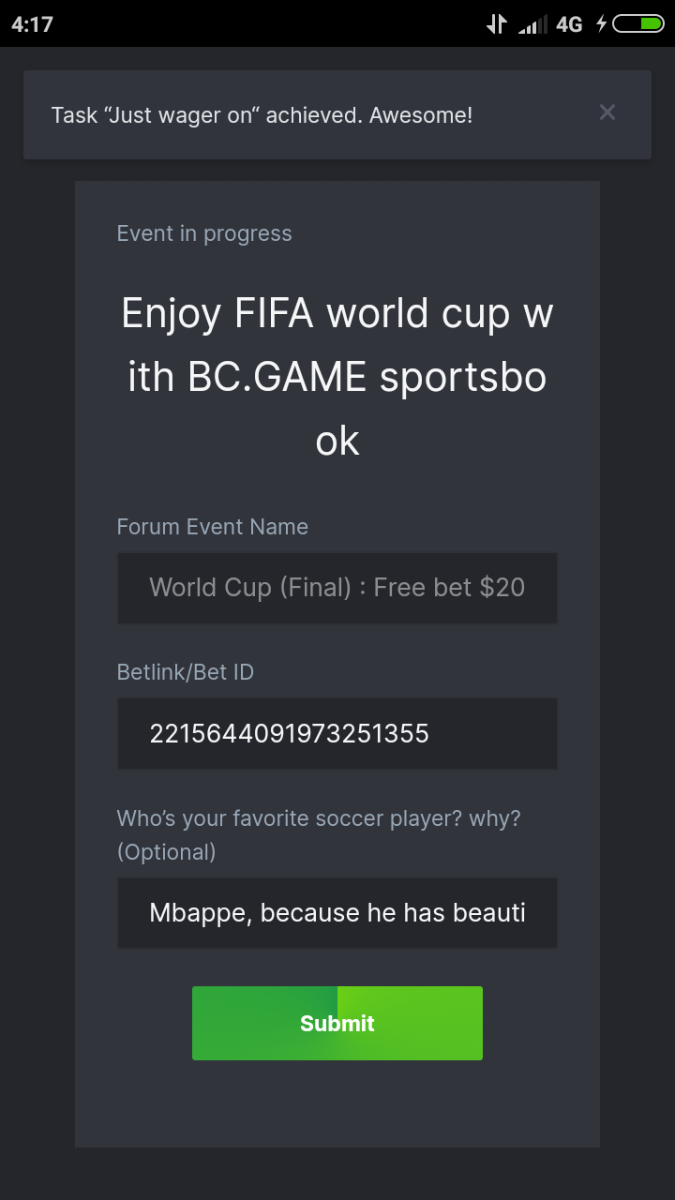
Task: Tap the Forum Event Name field
Action: pyautogui.click(x=337, y=588)
